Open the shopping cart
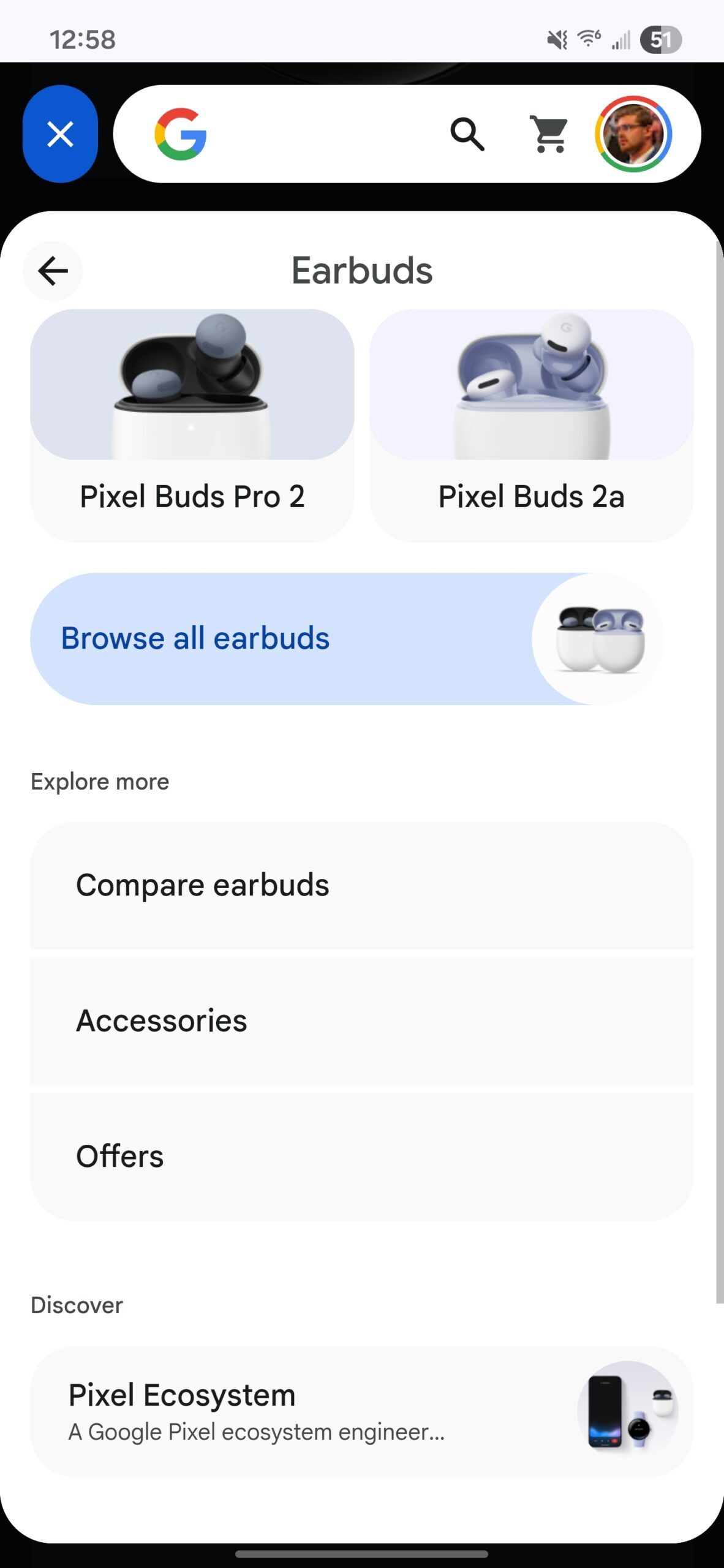 pos(548,135)
